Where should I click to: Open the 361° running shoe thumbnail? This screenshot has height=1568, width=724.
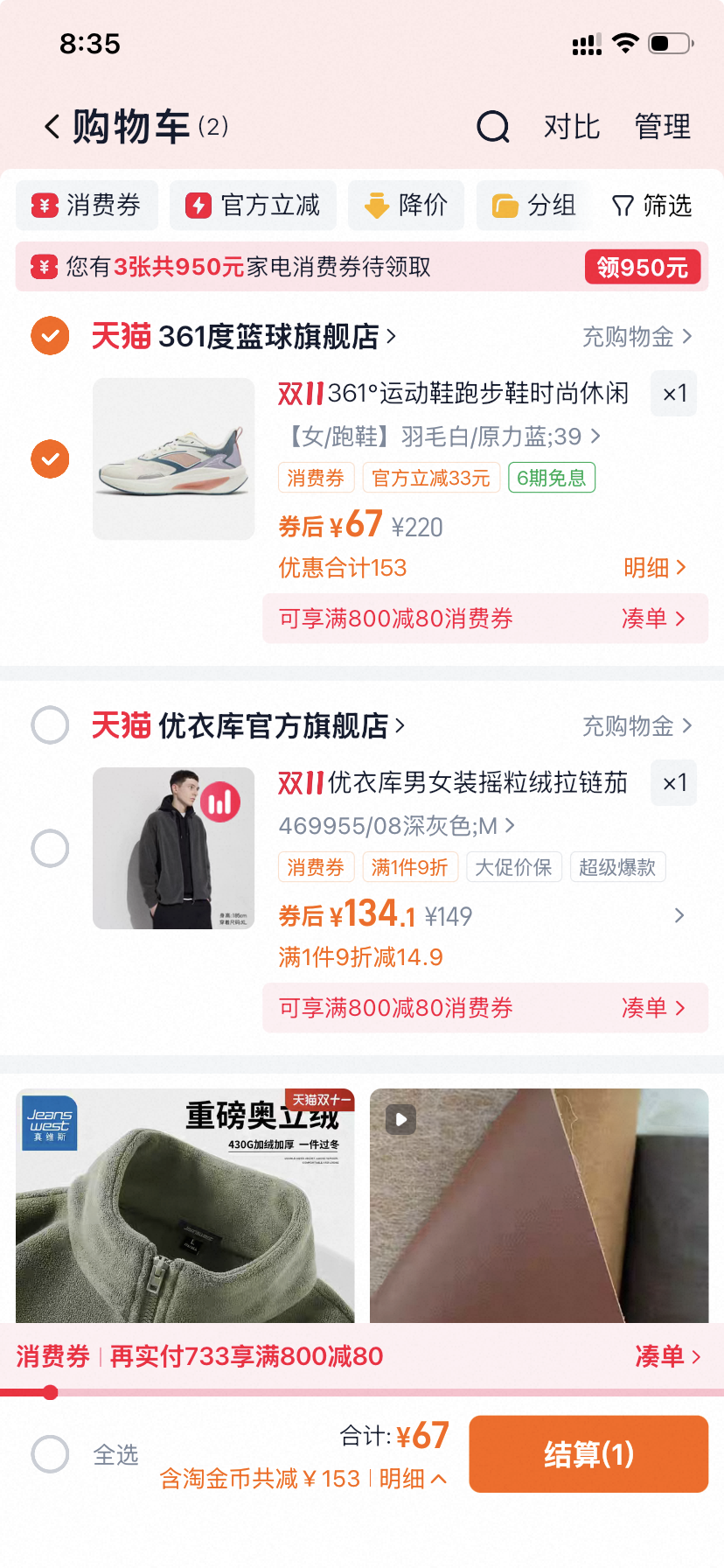click(x=173, y=458)
